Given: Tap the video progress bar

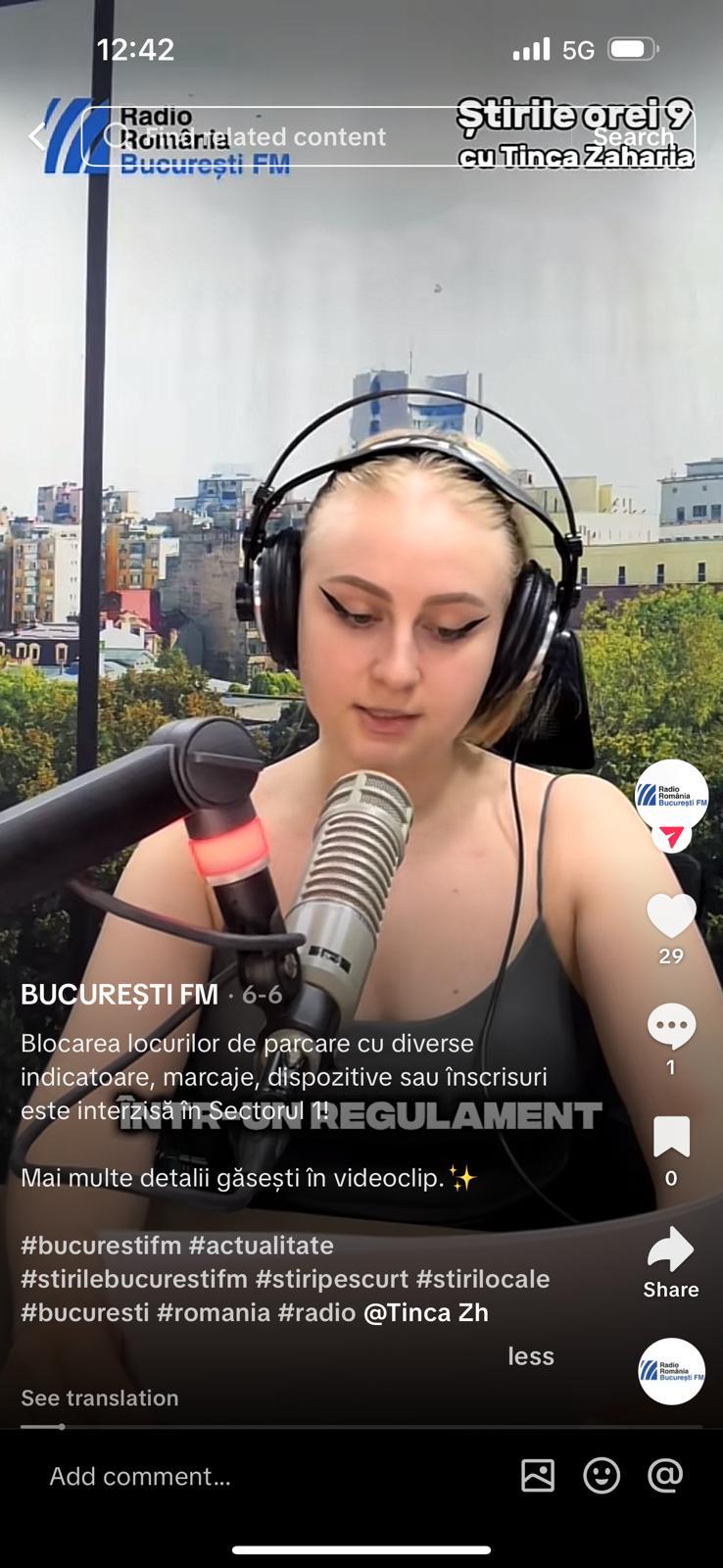Looking at the screenshot, I should [x=361, y=1427].
